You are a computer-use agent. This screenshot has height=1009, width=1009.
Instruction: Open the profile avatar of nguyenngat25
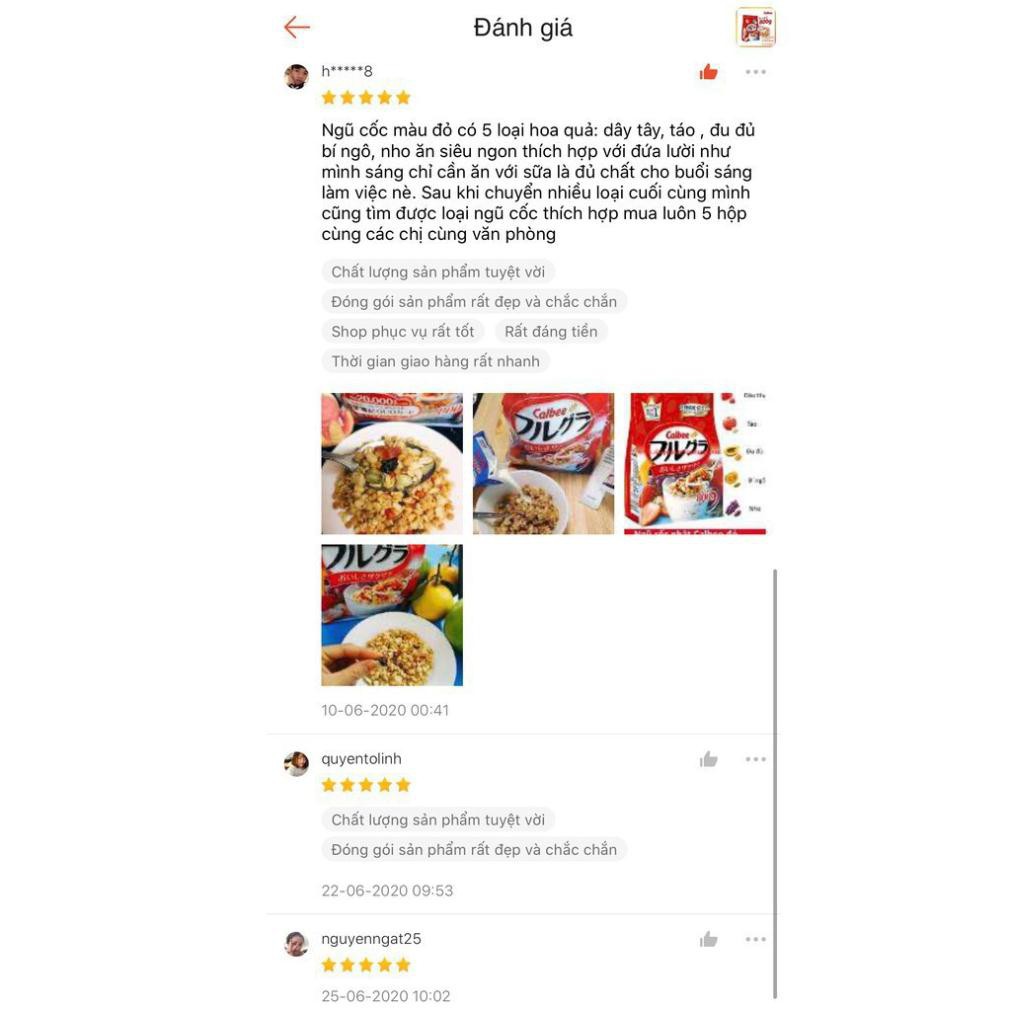click(296, 943)
